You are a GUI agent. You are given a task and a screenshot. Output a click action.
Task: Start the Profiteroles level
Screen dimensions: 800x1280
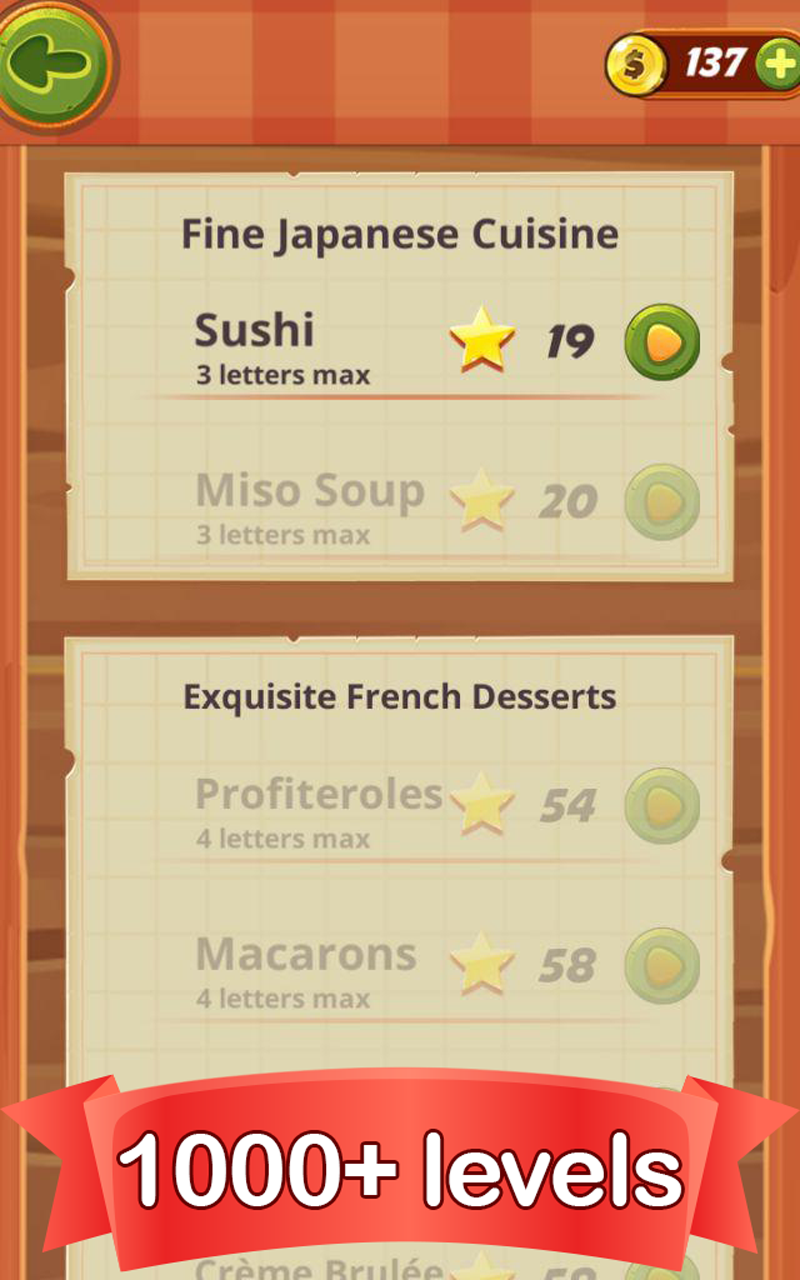tap(662, 805)
